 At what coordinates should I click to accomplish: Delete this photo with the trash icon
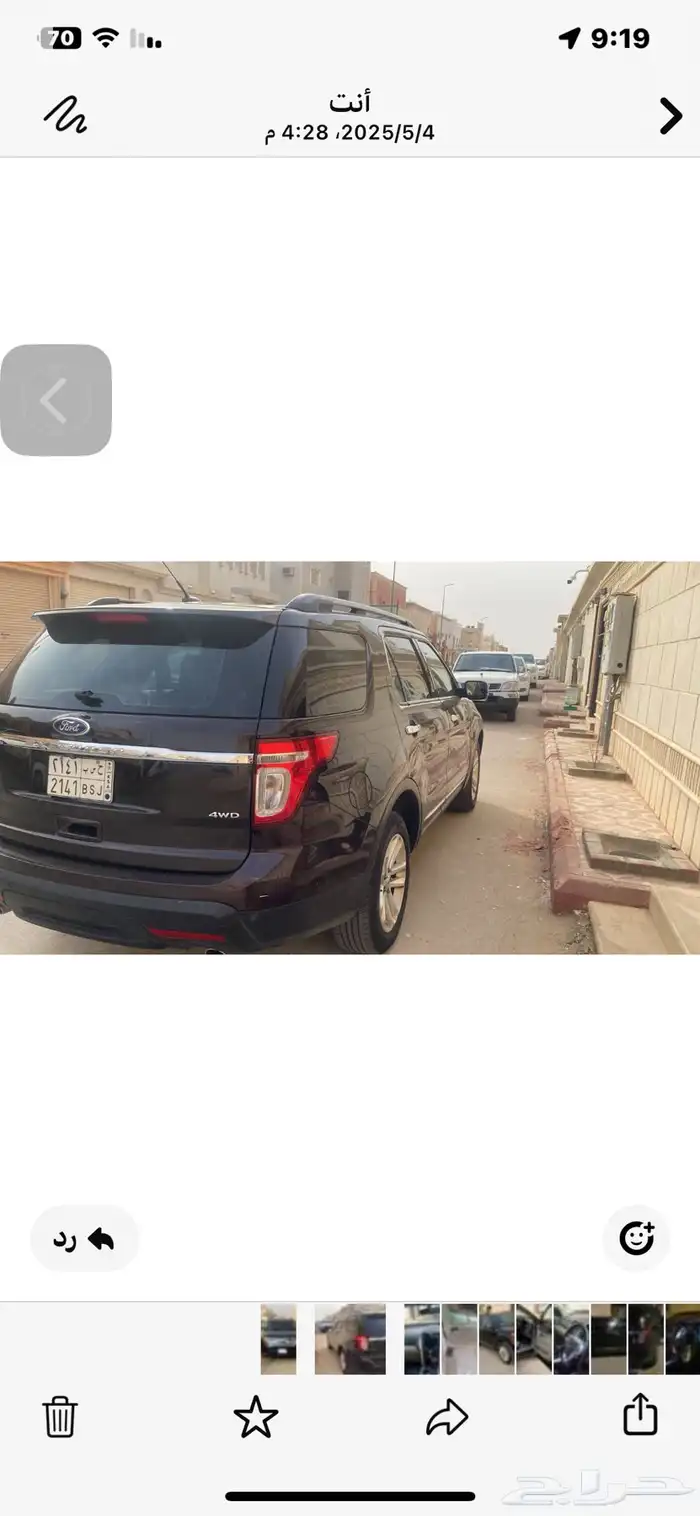60,1417
